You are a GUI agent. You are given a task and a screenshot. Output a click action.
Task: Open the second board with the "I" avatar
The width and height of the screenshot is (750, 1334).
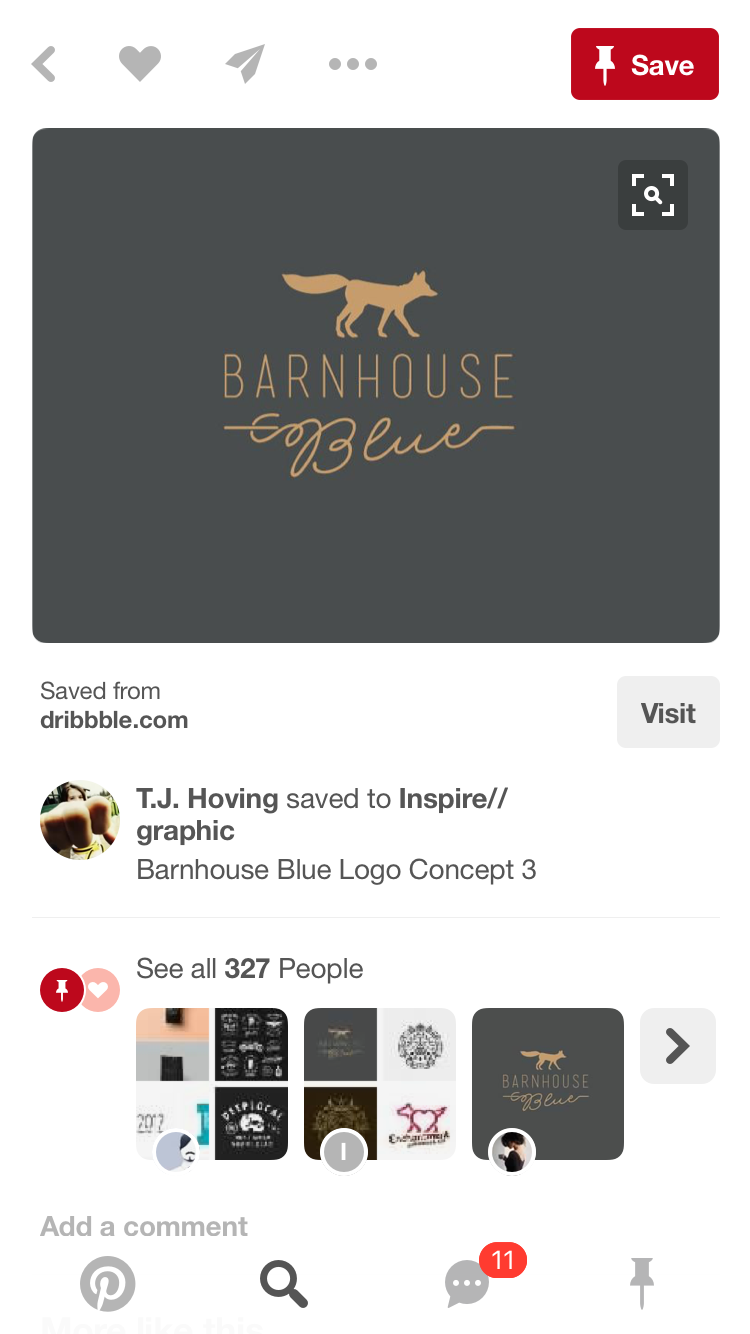(x=380, y=1083)
